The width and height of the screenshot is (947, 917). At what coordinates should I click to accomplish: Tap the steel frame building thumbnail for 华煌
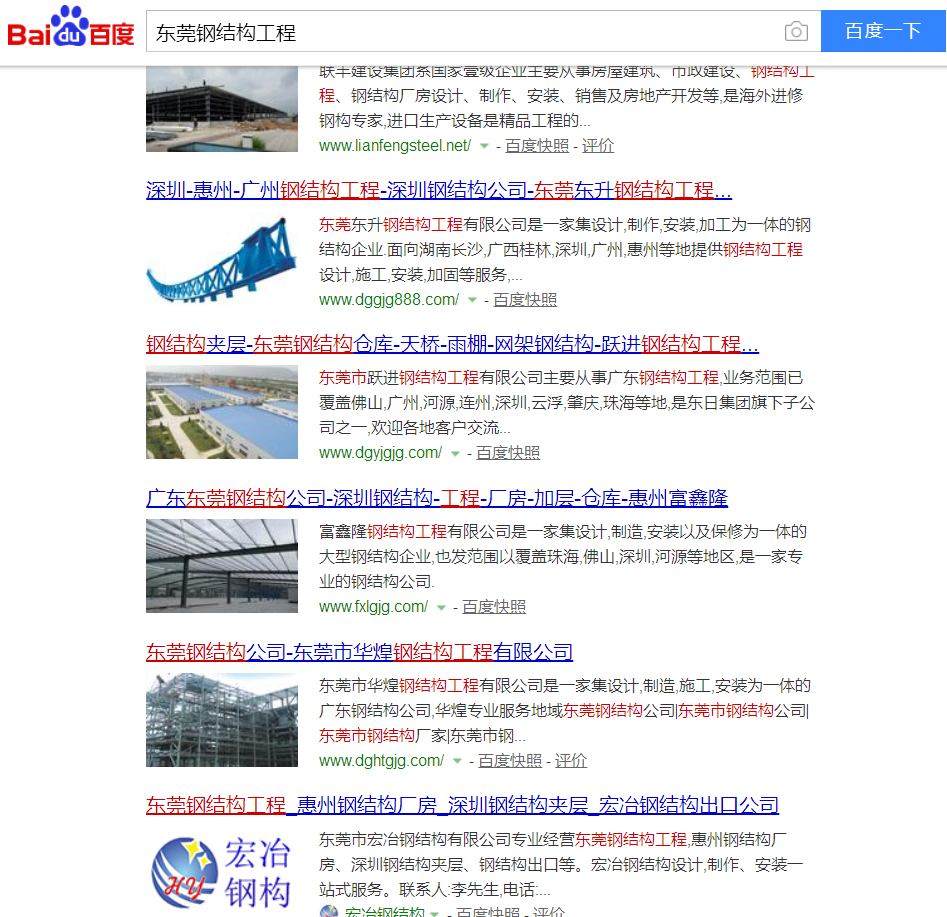point(222,720)
